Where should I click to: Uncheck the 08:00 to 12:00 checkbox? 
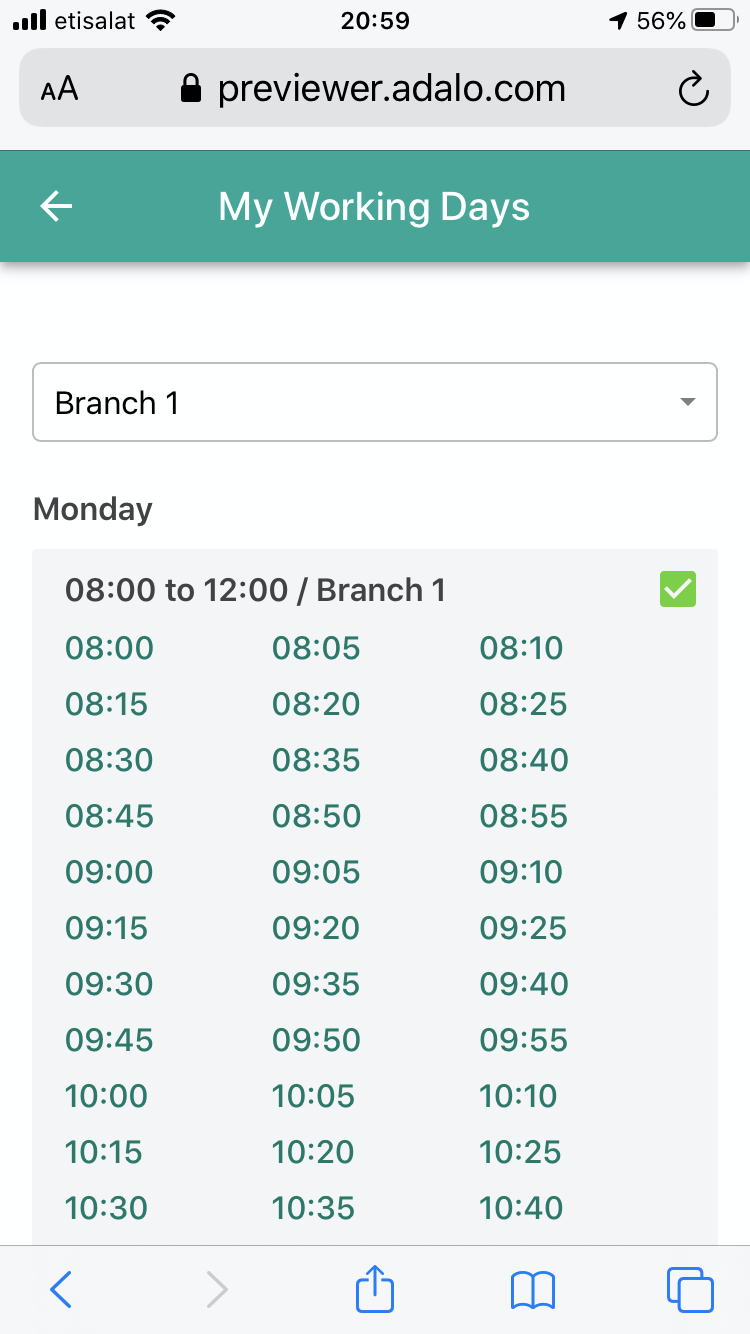coord(677,589)
